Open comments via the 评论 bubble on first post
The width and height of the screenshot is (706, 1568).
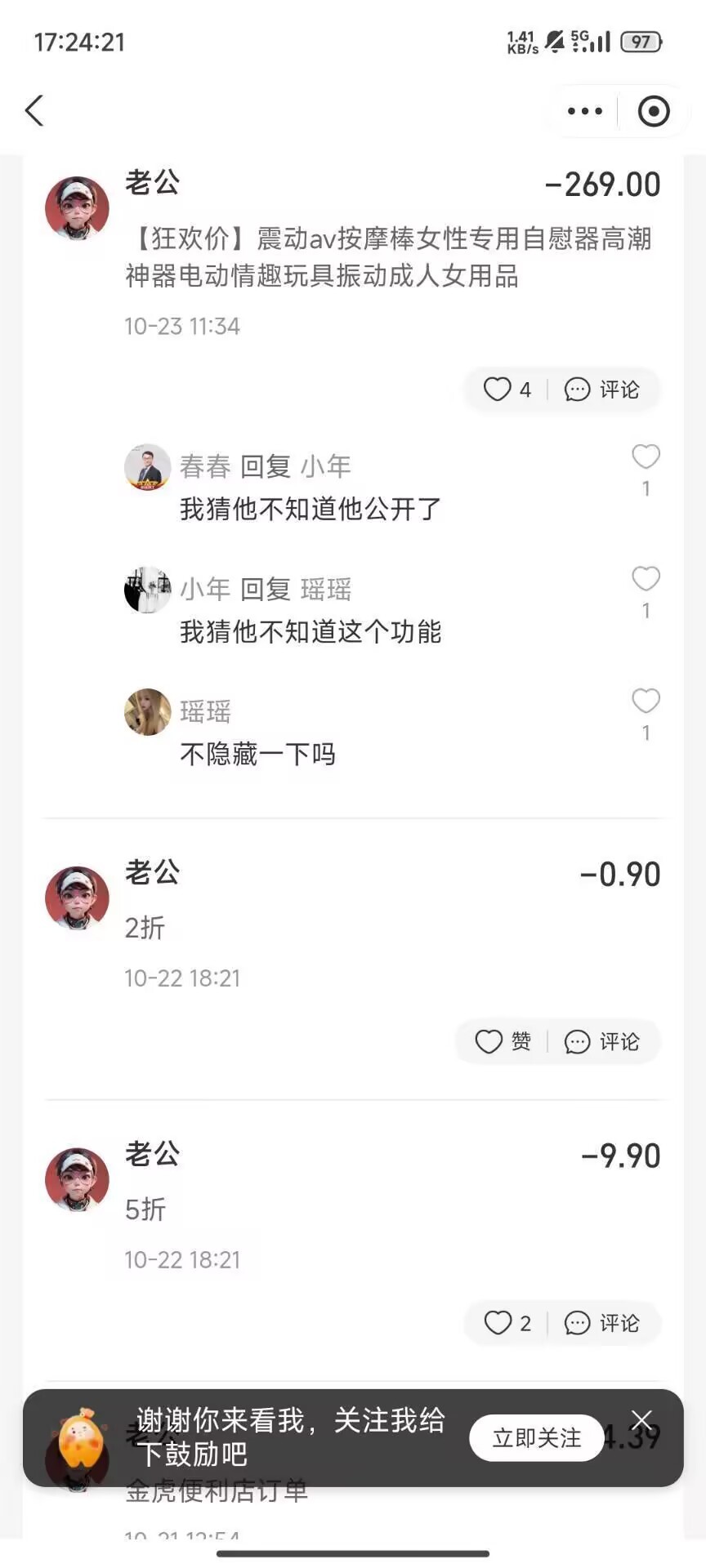[x=601, y=390]
